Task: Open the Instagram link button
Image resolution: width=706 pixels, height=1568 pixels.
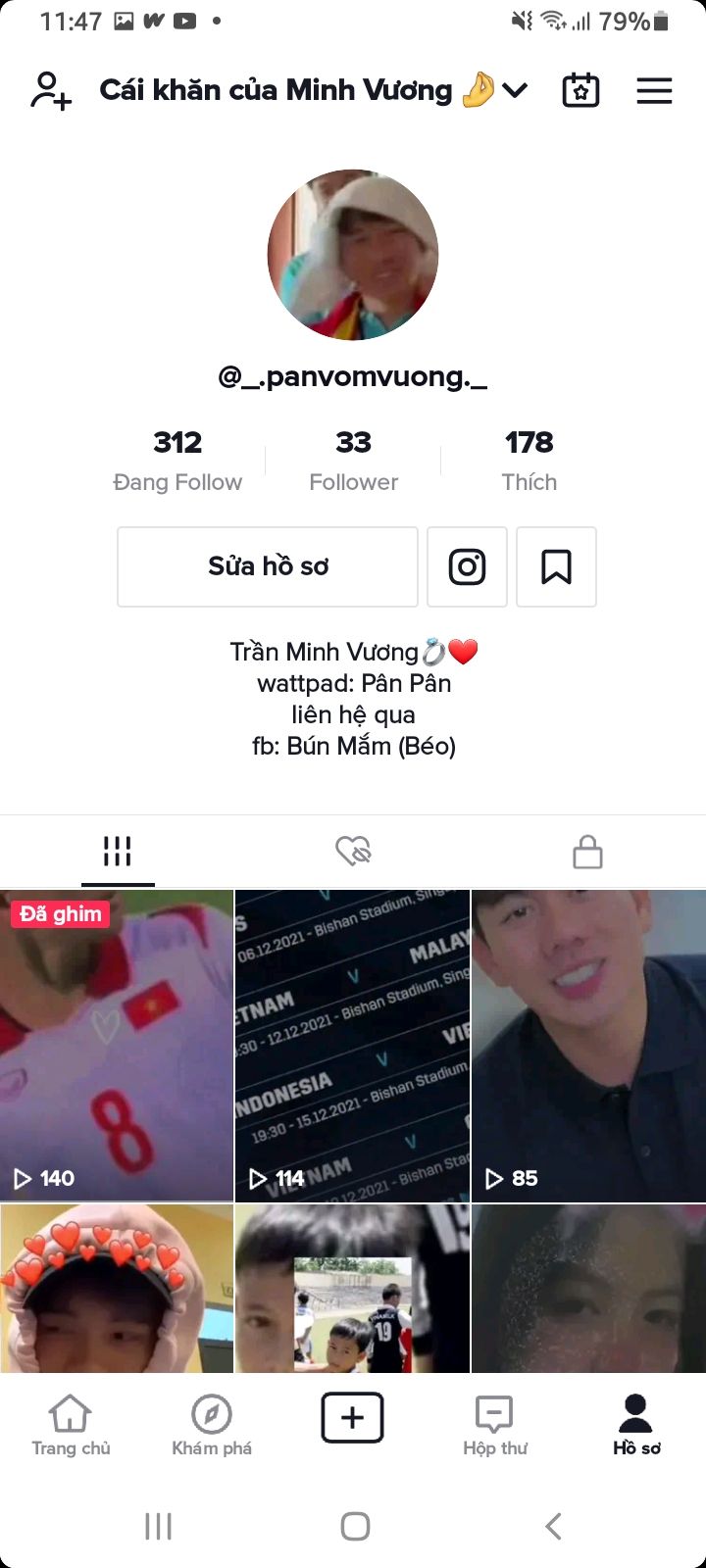Action: [467, 566]
